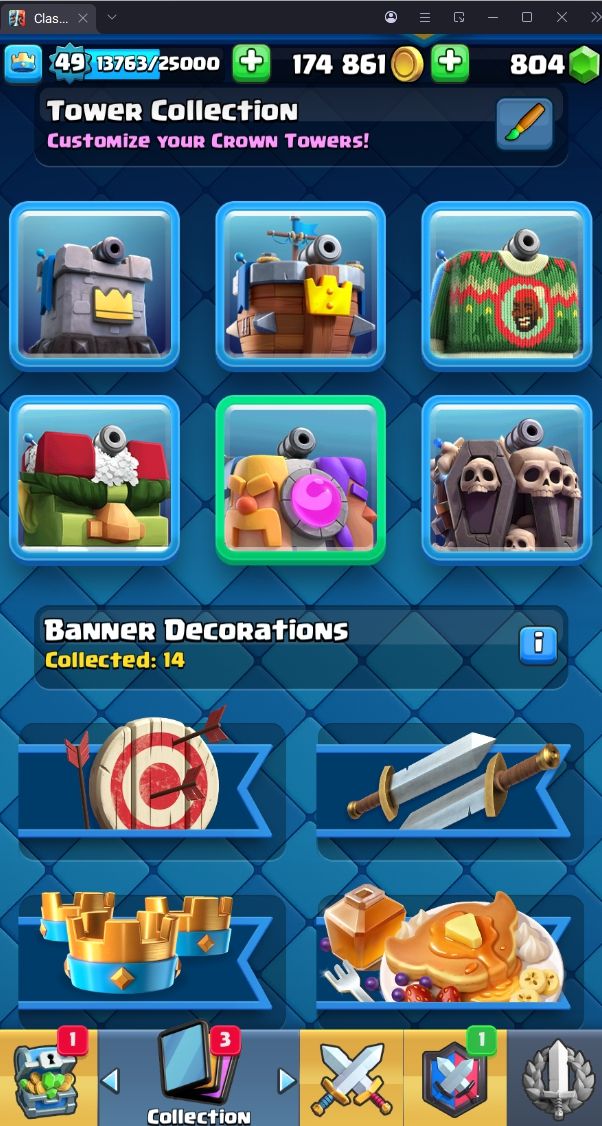The image size is (602, 1126).
Task: Add more gold with the plus button
Action: pyautogui.click(x=451, y=63)
